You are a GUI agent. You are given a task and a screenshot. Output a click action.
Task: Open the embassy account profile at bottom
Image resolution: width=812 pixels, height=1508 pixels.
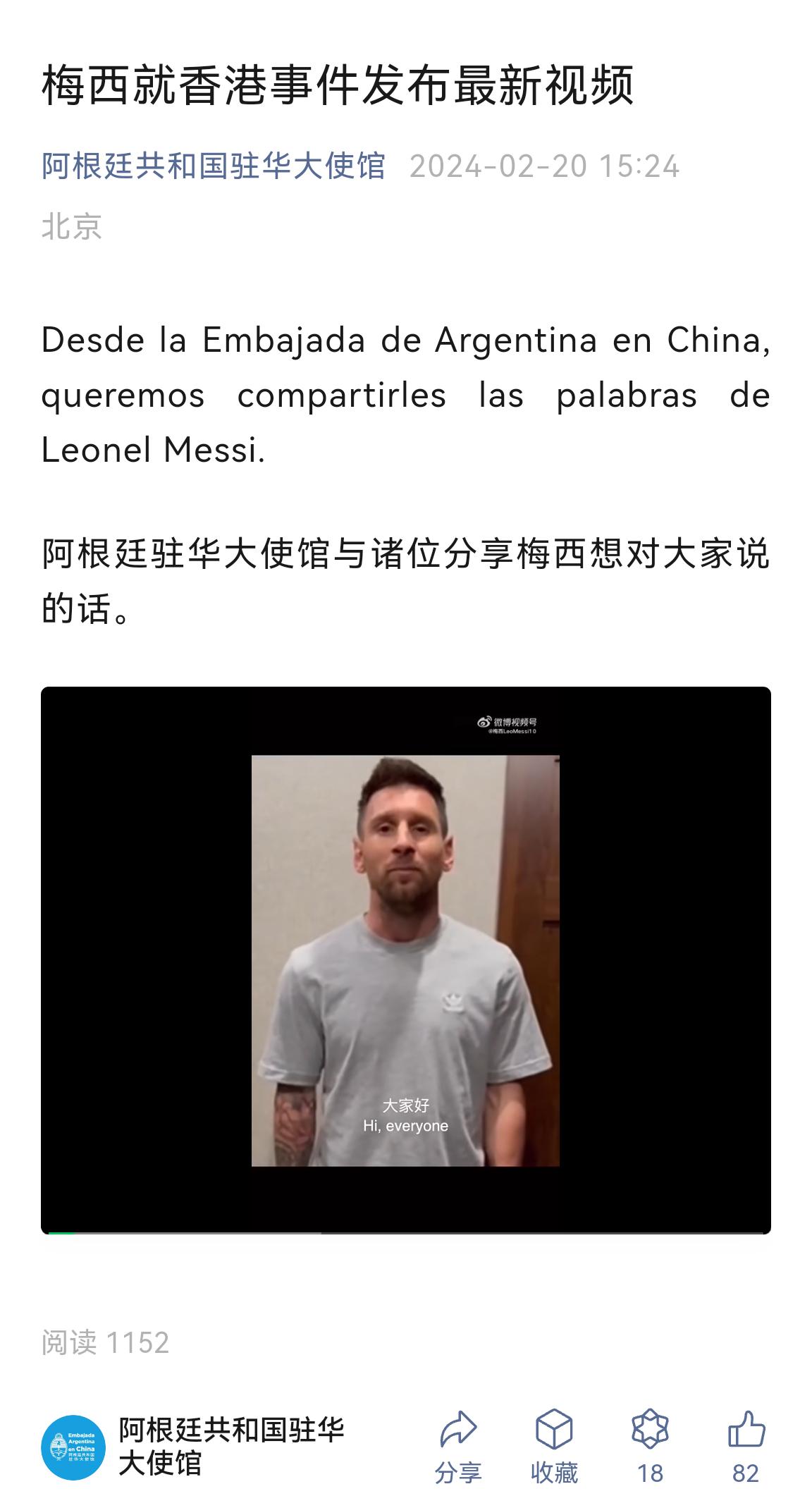192,1447
